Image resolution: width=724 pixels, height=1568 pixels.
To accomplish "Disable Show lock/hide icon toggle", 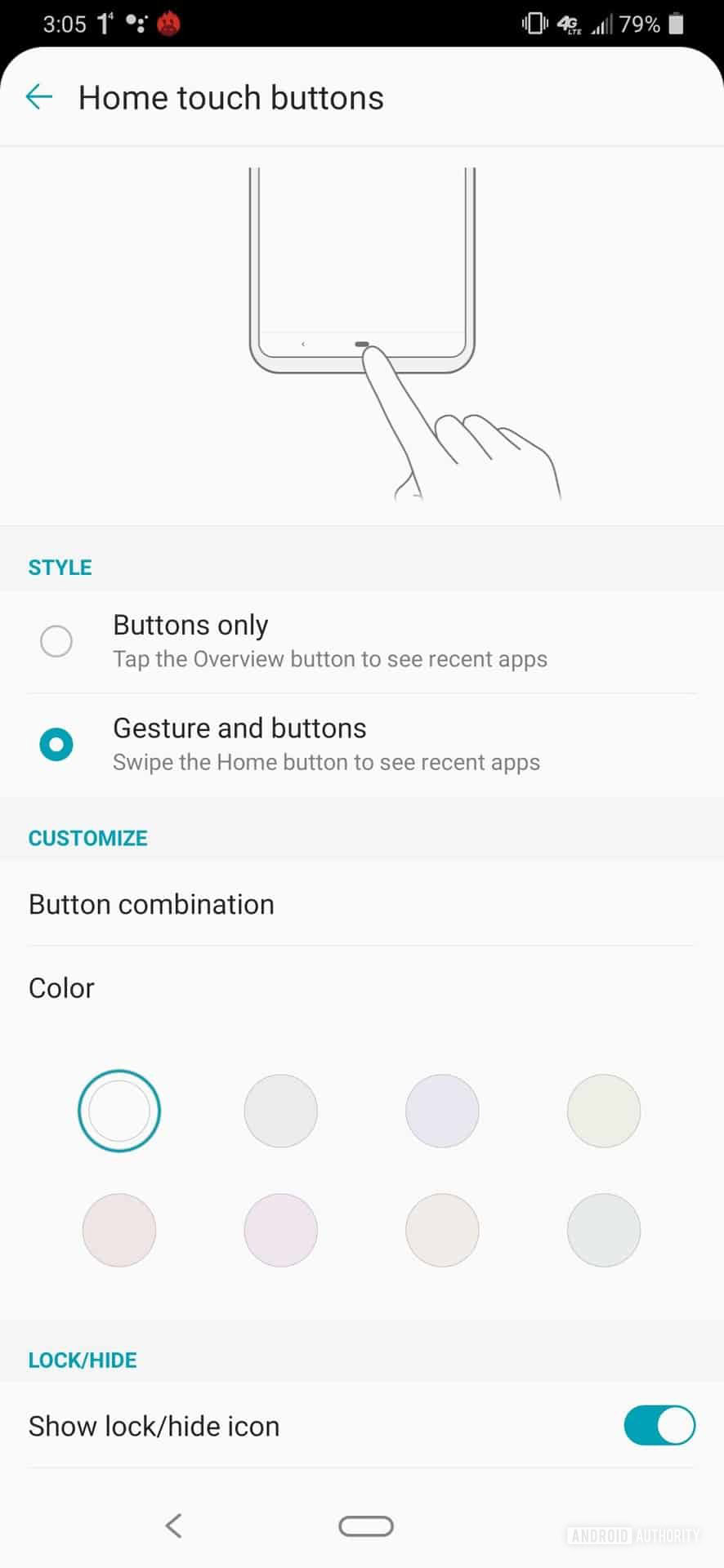I will click(659, 1426).
